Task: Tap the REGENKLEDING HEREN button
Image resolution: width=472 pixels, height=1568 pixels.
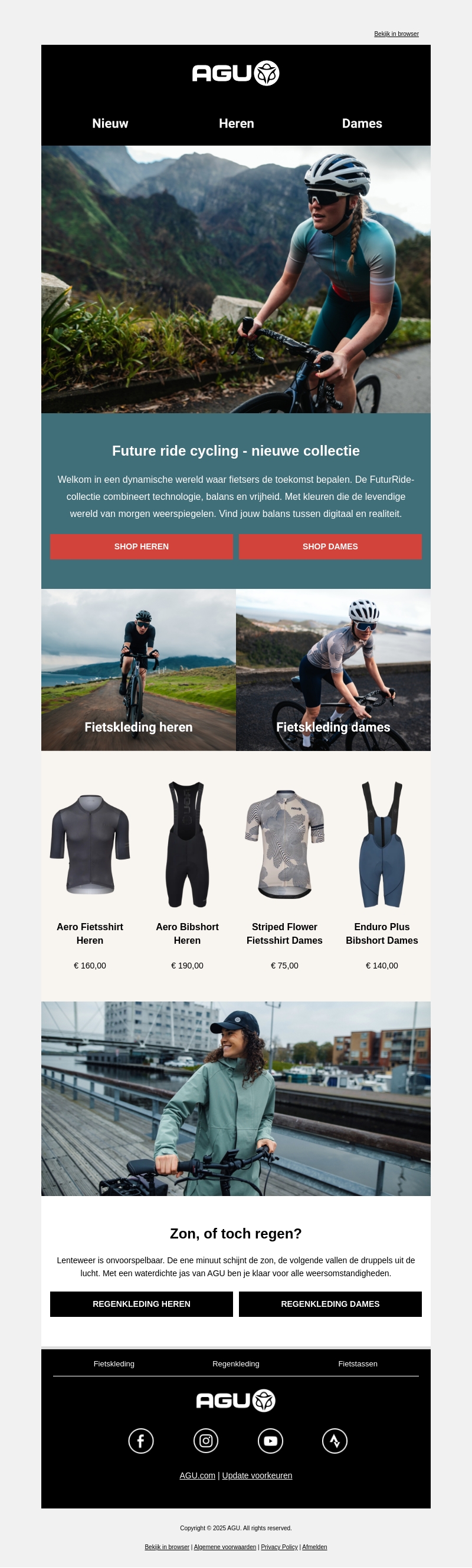Action: point(141,1304)
